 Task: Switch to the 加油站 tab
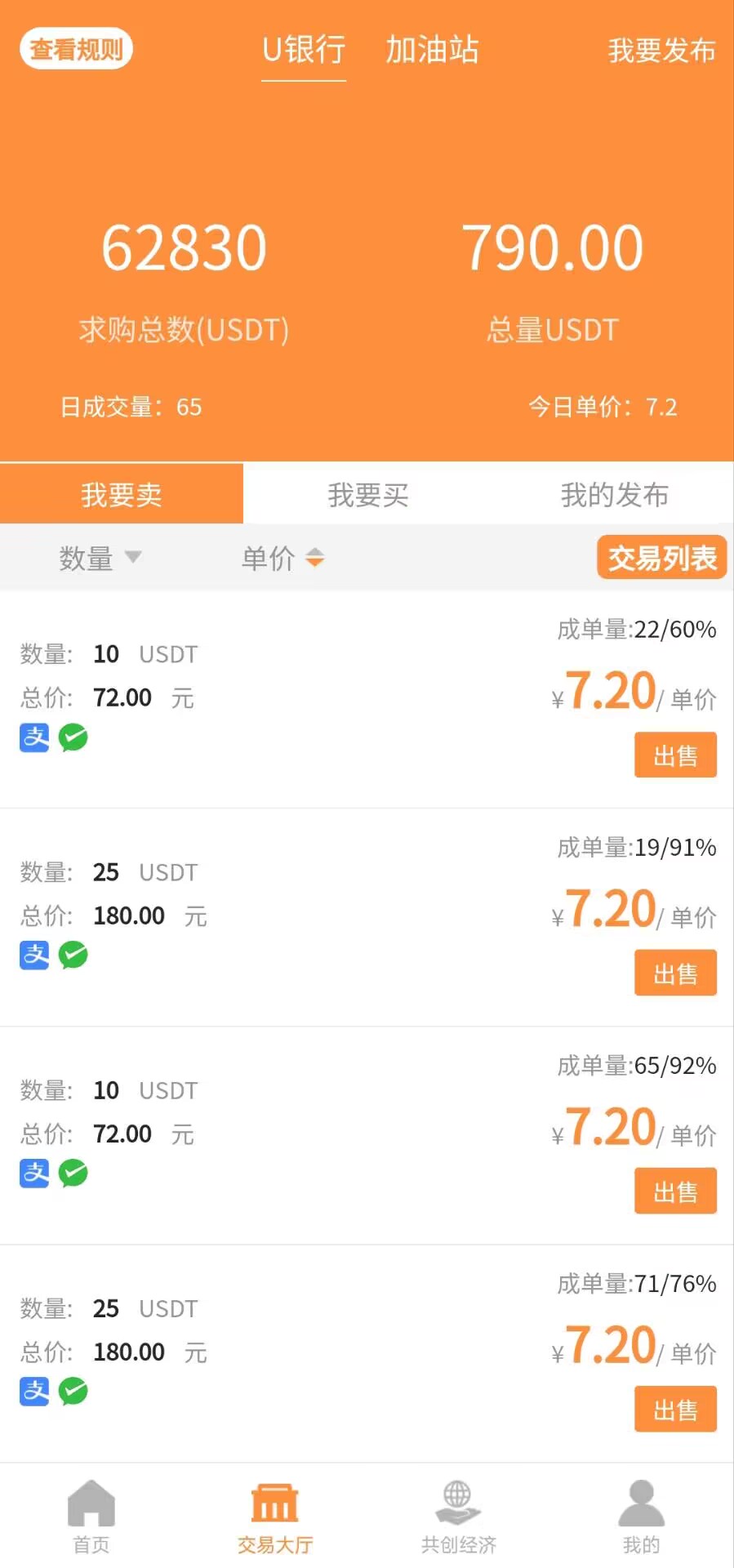click(x=432, y=51)
